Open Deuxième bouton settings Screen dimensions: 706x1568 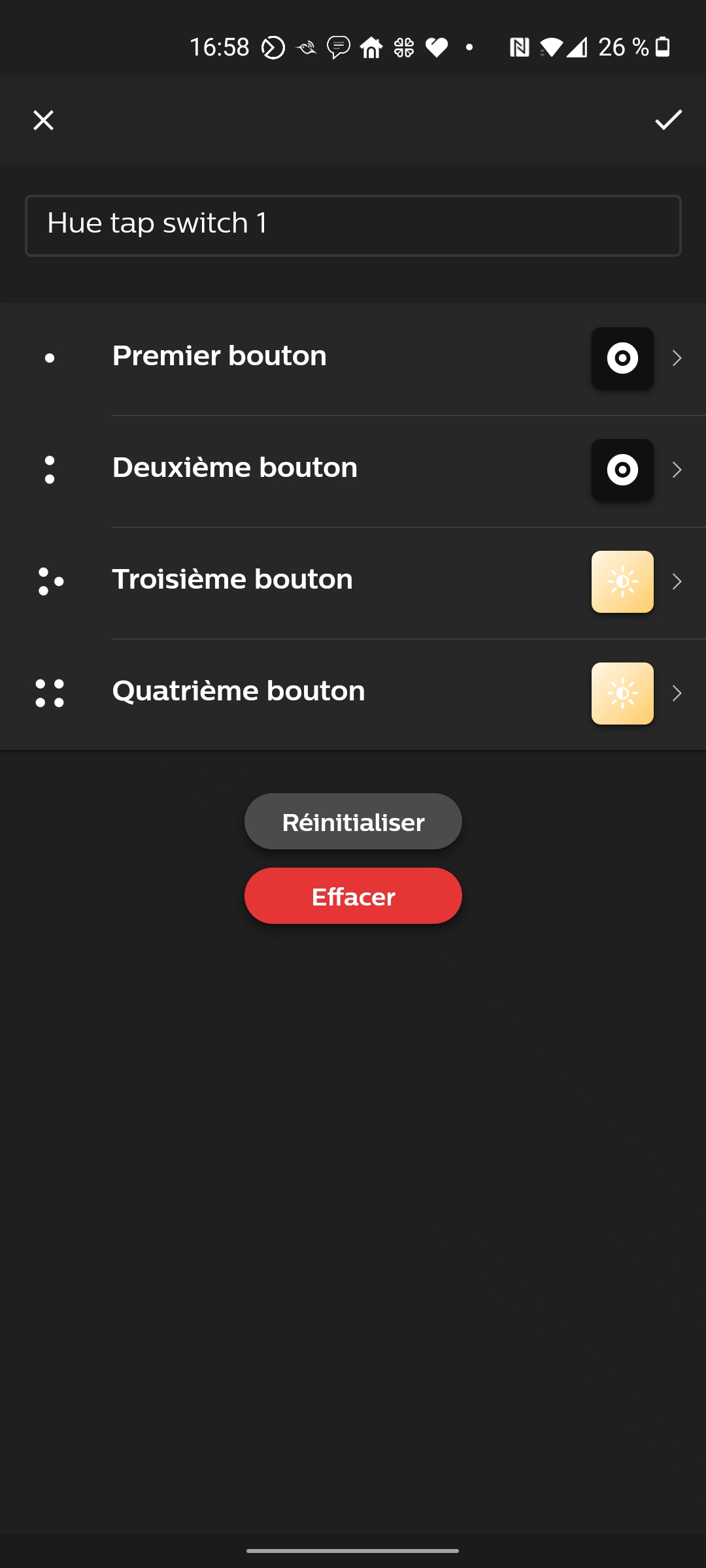coord(353,470)
